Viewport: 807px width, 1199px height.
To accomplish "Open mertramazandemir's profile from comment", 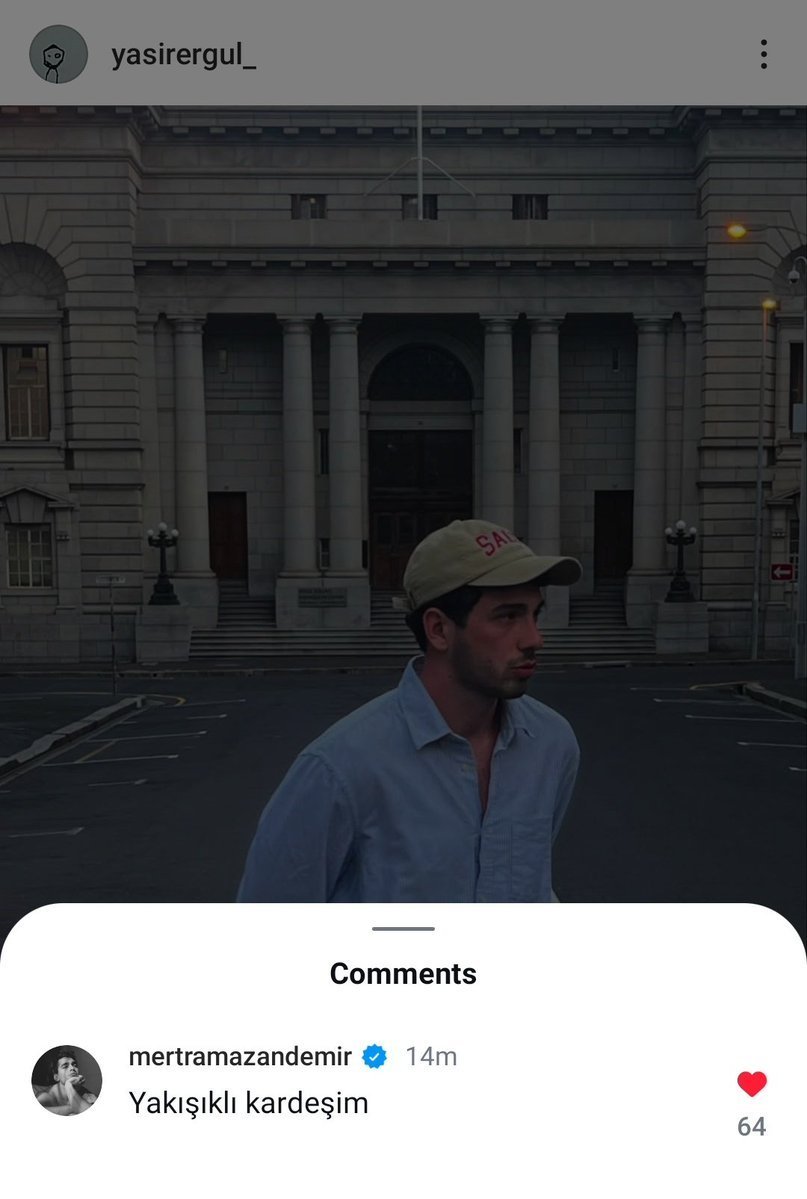I will [x=240, y=1056].
